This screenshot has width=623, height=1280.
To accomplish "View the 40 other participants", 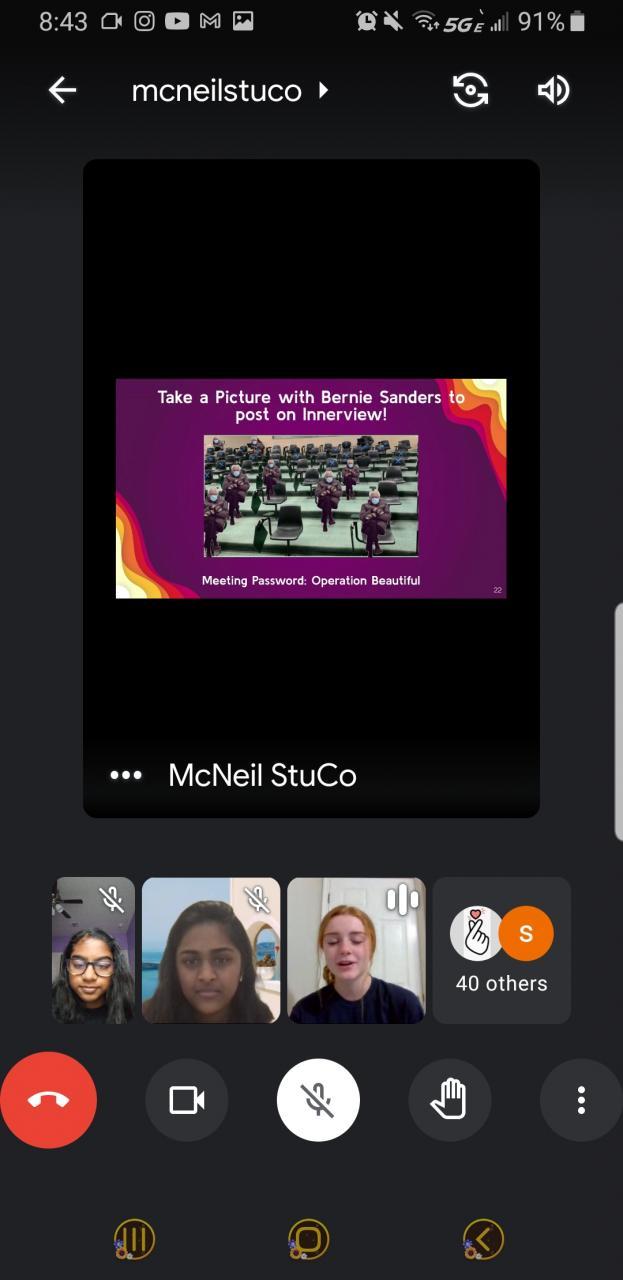I will click(x=501, y=950).
